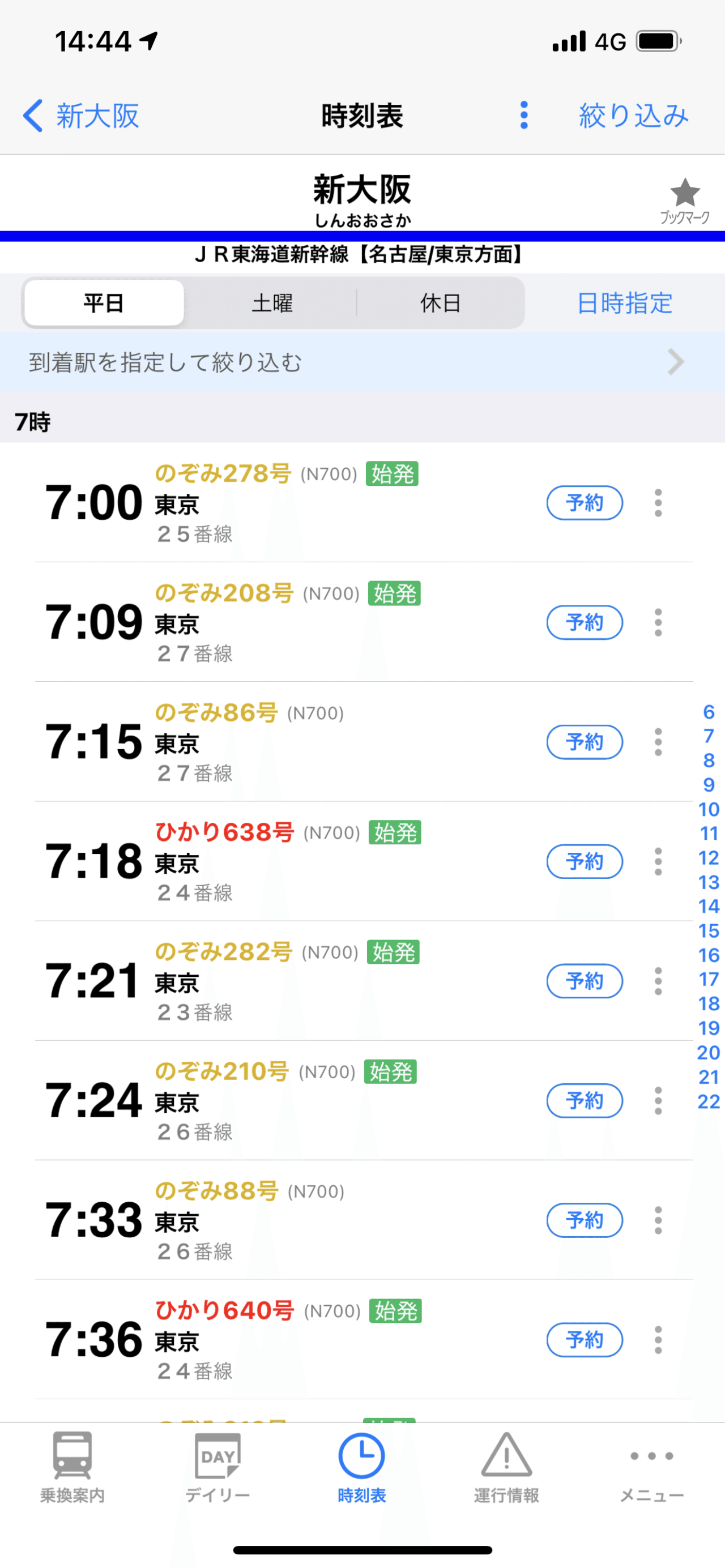725x1568 pixels.
Task: Go back to 新大阪 station page
Action: tap(81, 116)
